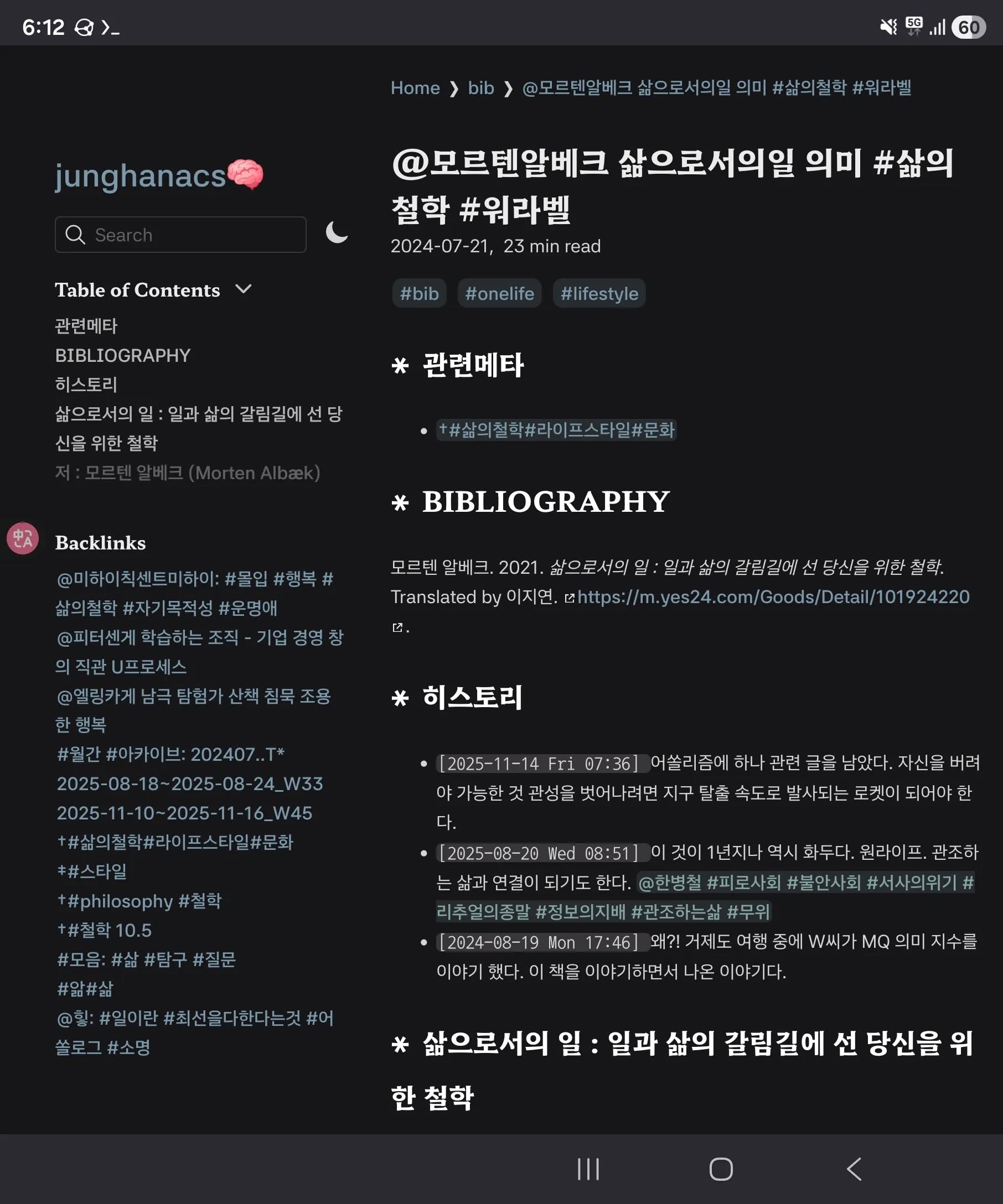Jump to 히스토리 in the table of contents
The image size is (1003, 1204).
(x=86, y=385)
